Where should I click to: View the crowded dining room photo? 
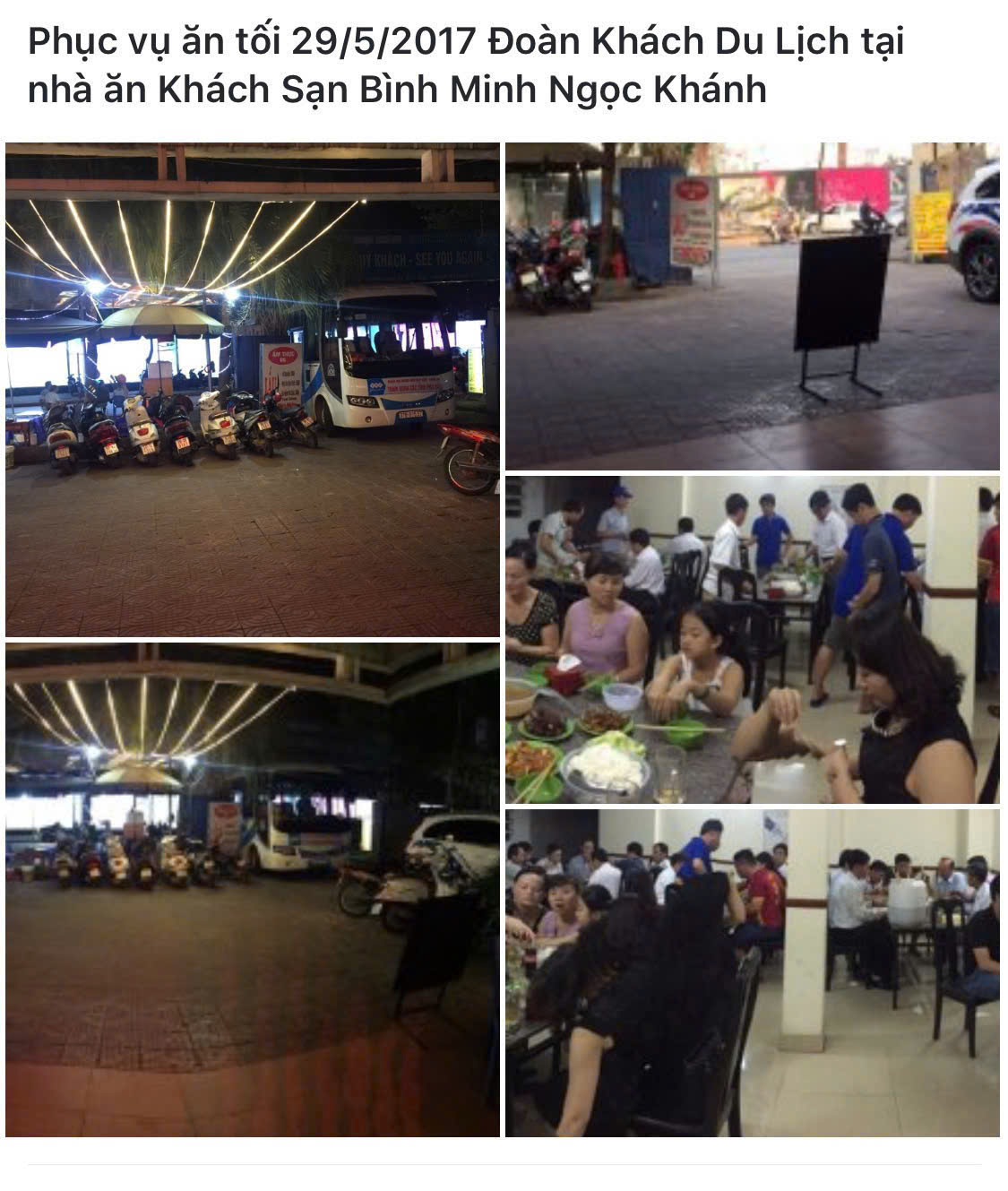[752, 972]
